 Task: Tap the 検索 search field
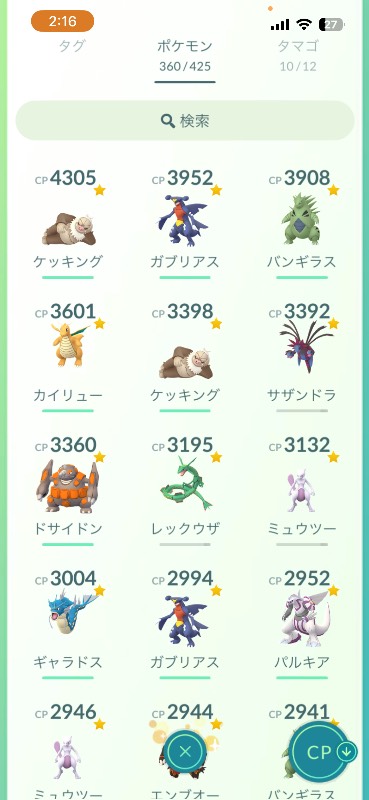[x=185, y=121]
